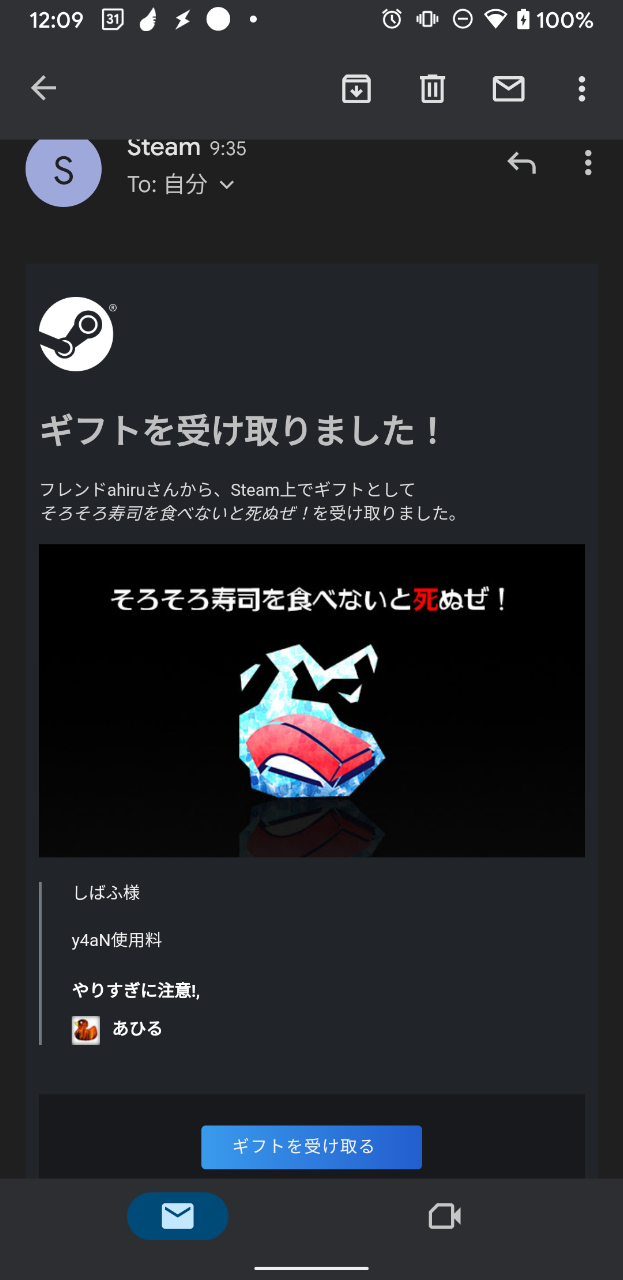This screenshot has width=623, height=1280.
Task: Mark the email as unread
Action: 508,89
